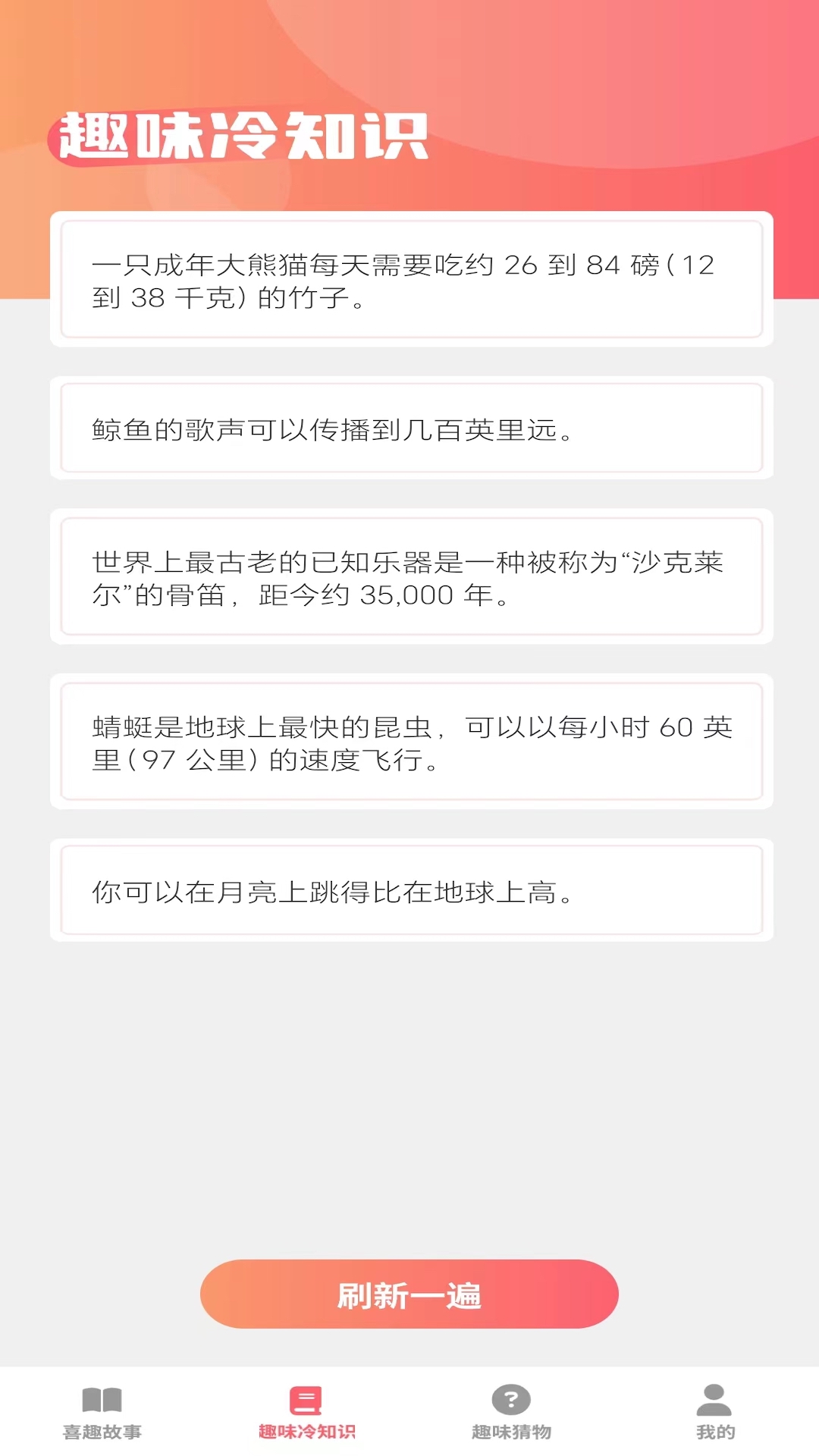
Task: Go to the 我的 profile tab
Action: pos(715,1413)
